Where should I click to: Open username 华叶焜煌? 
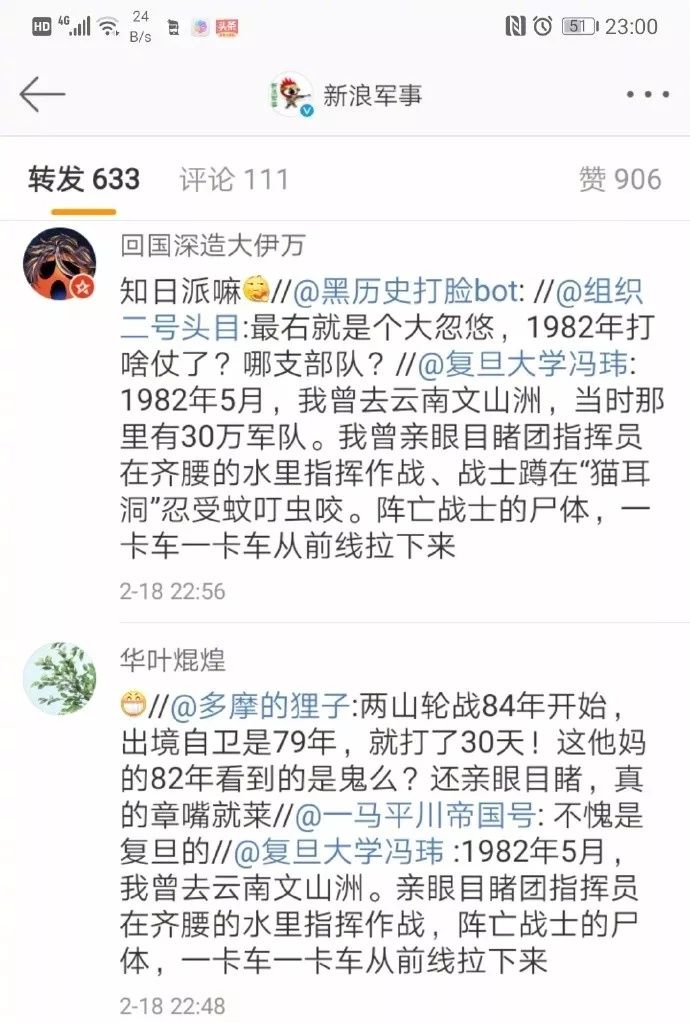point(173,661)
